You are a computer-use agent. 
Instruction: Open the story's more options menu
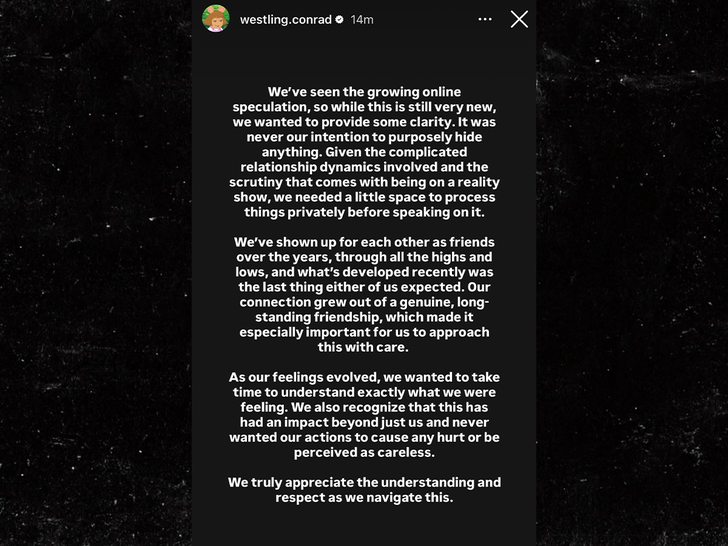click(x=485, y=19)
